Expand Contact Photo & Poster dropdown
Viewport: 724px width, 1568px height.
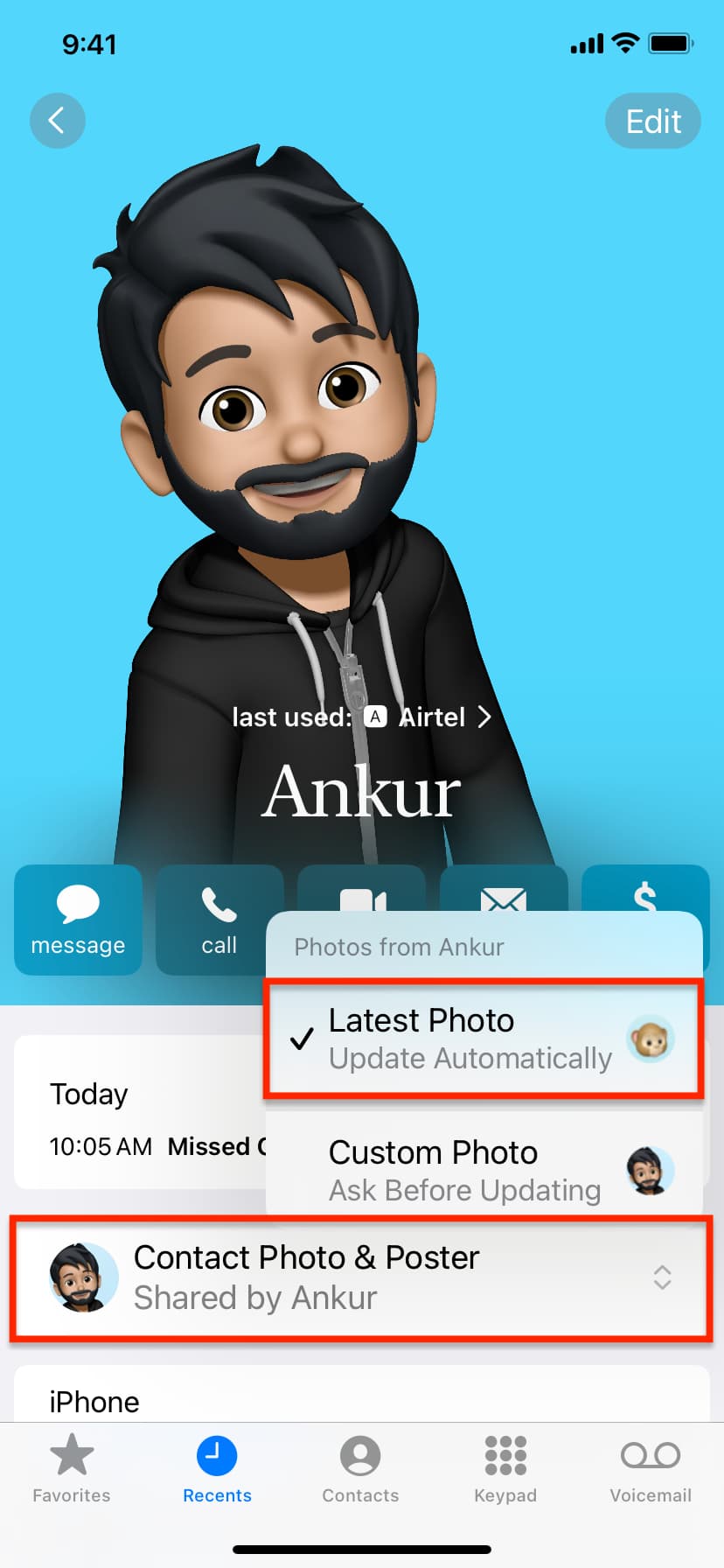click(x=361, y=1277)
